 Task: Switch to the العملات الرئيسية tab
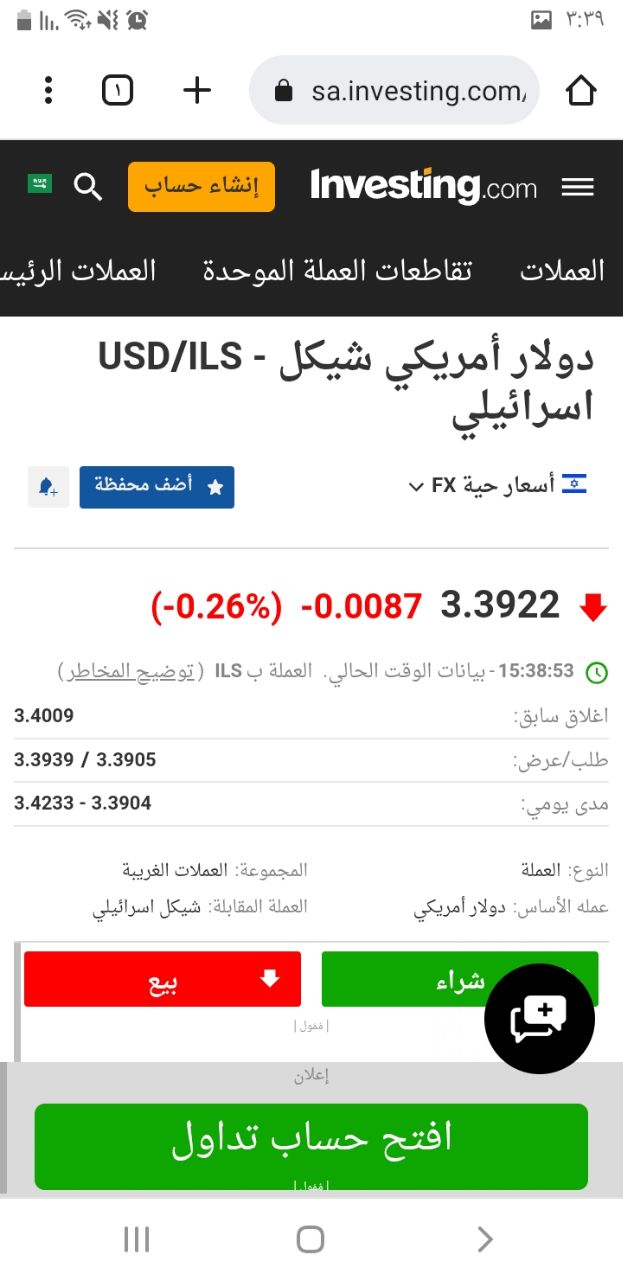pos(78,270)
